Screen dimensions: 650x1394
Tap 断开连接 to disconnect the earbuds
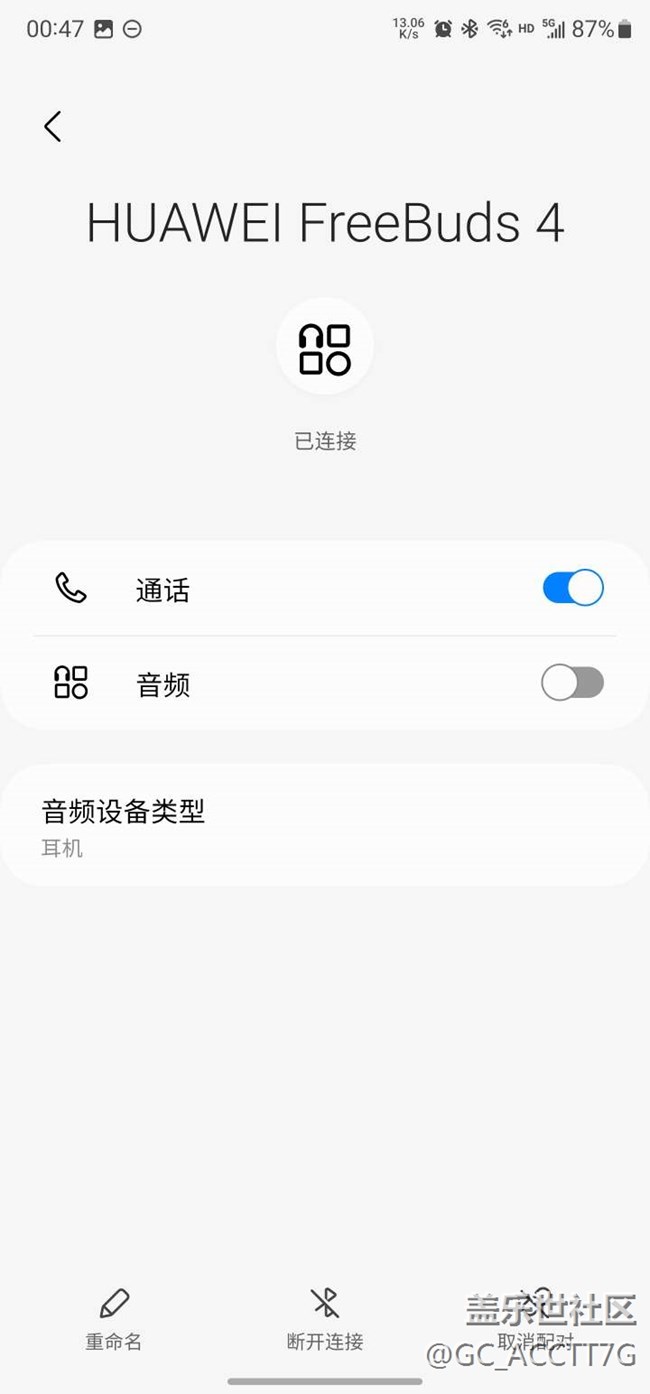pyautogui.click(x=324, y=1320)
